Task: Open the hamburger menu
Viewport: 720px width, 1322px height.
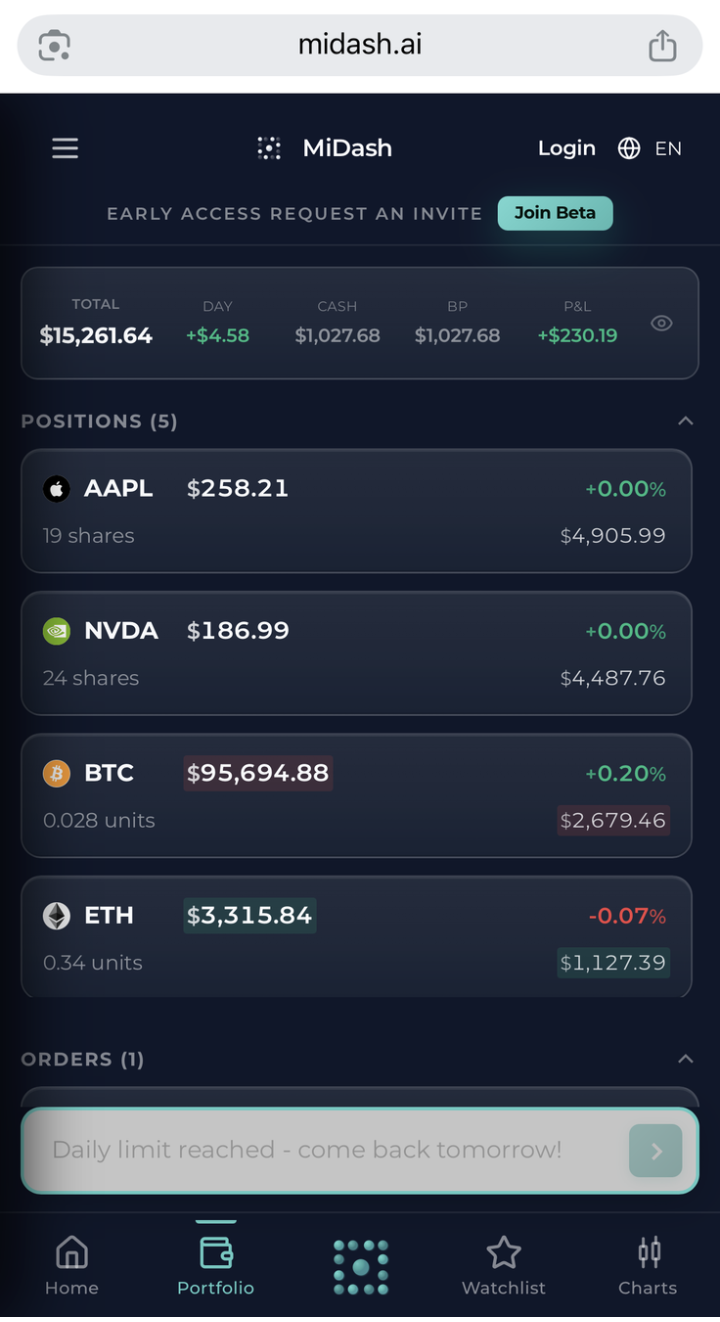Action: tap(65, 148)
